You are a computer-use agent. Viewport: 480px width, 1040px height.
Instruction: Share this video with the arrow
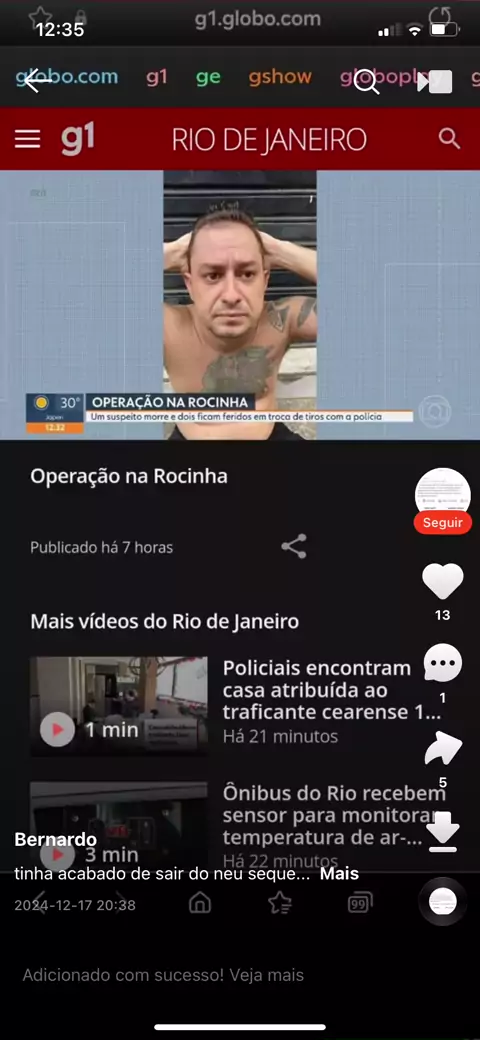pyautogui.click(x=443, y=749)
